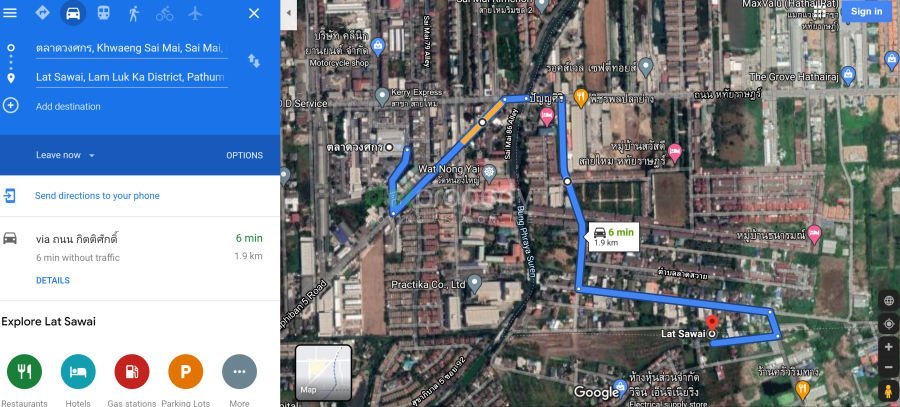Edit the Lat Sawai destination field

pos(130,77)
